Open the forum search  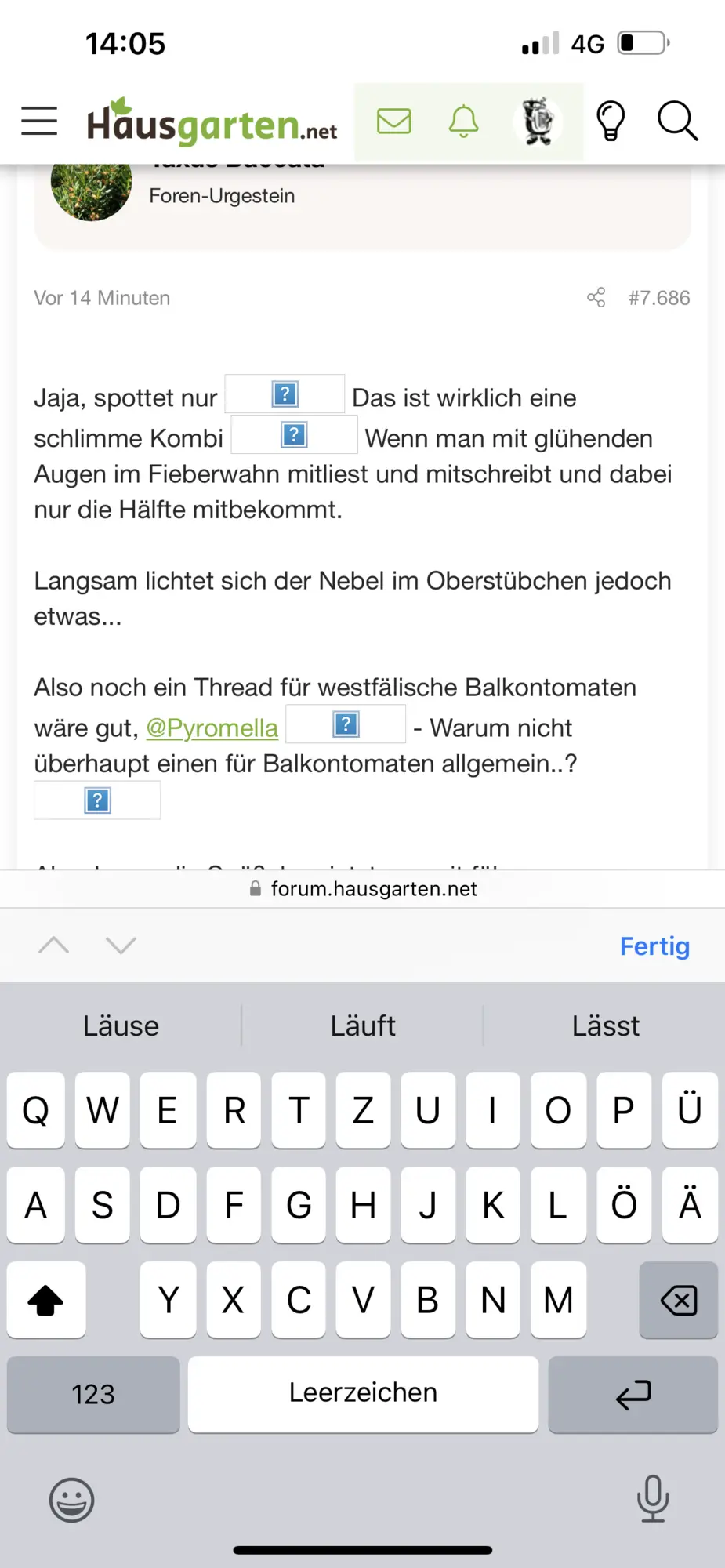677,122
